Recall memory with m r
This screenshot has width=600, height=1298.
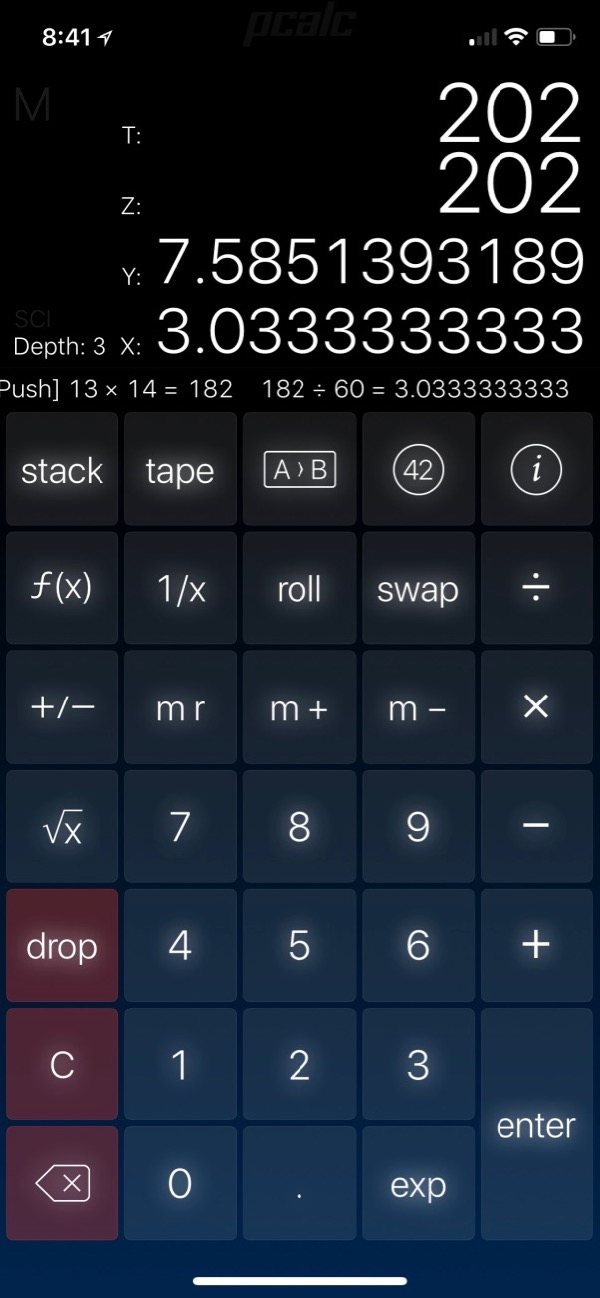(x=180, y=707)
